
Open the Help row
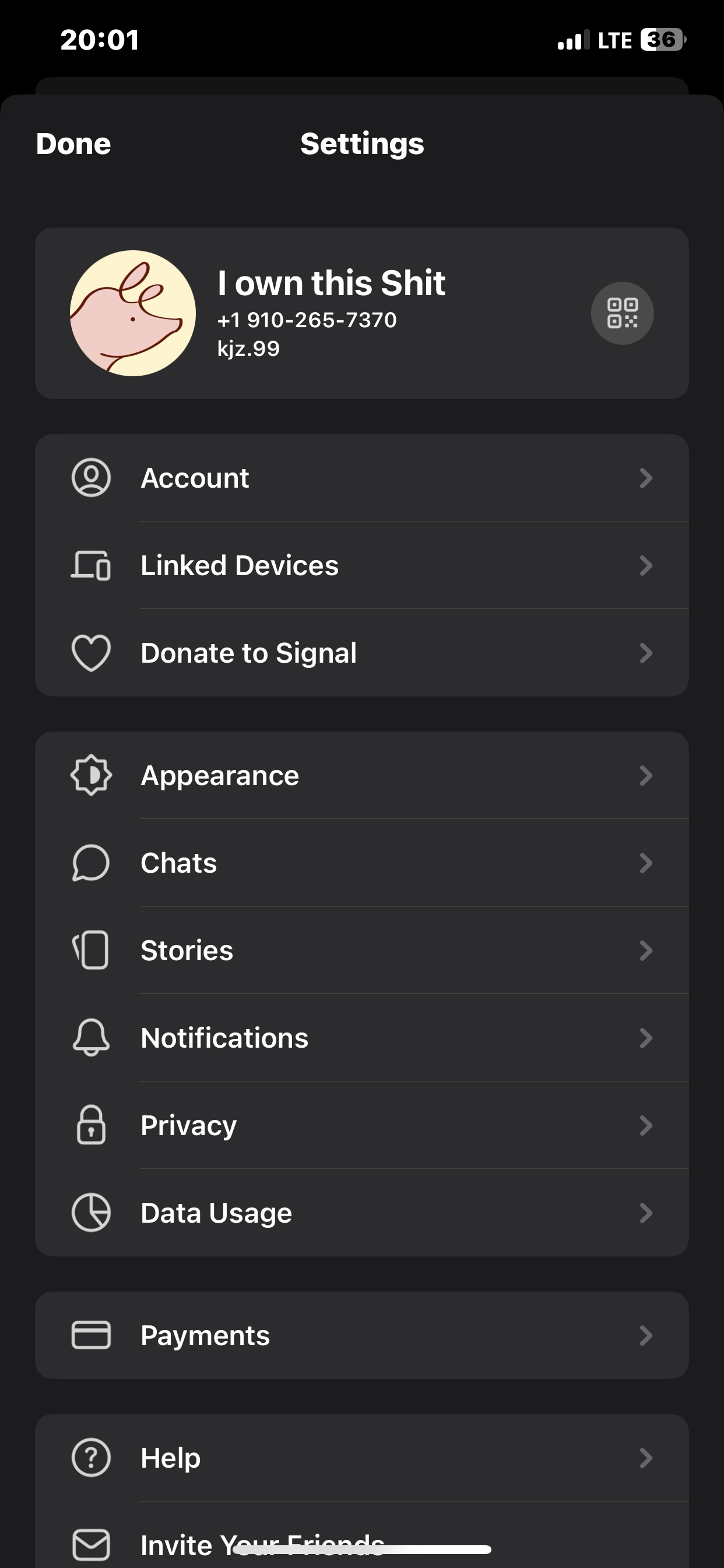[x=362, y=1458]
